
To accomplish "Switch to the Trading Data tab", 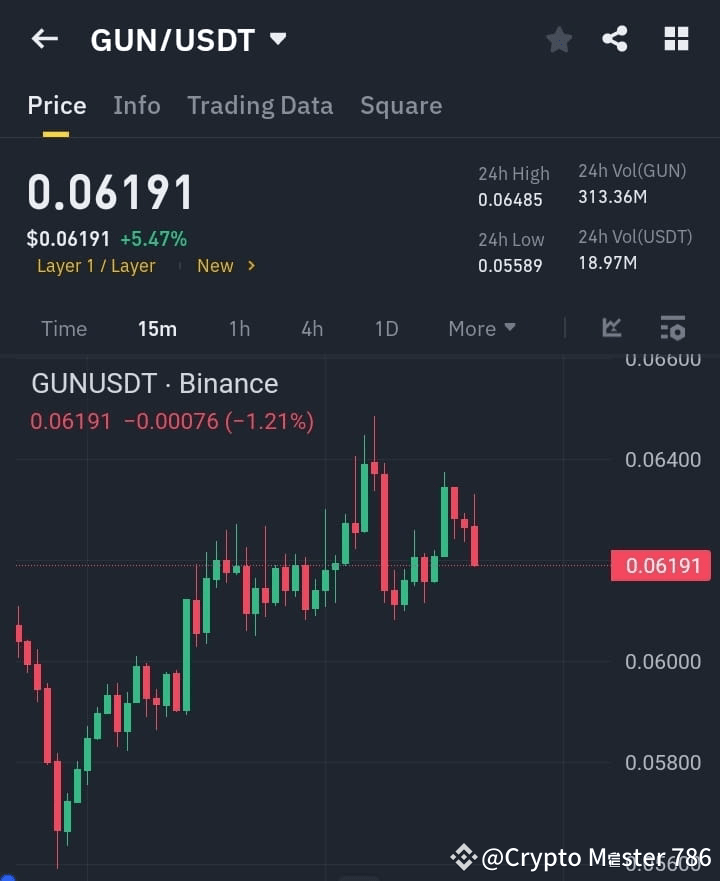I will (260, 105).
